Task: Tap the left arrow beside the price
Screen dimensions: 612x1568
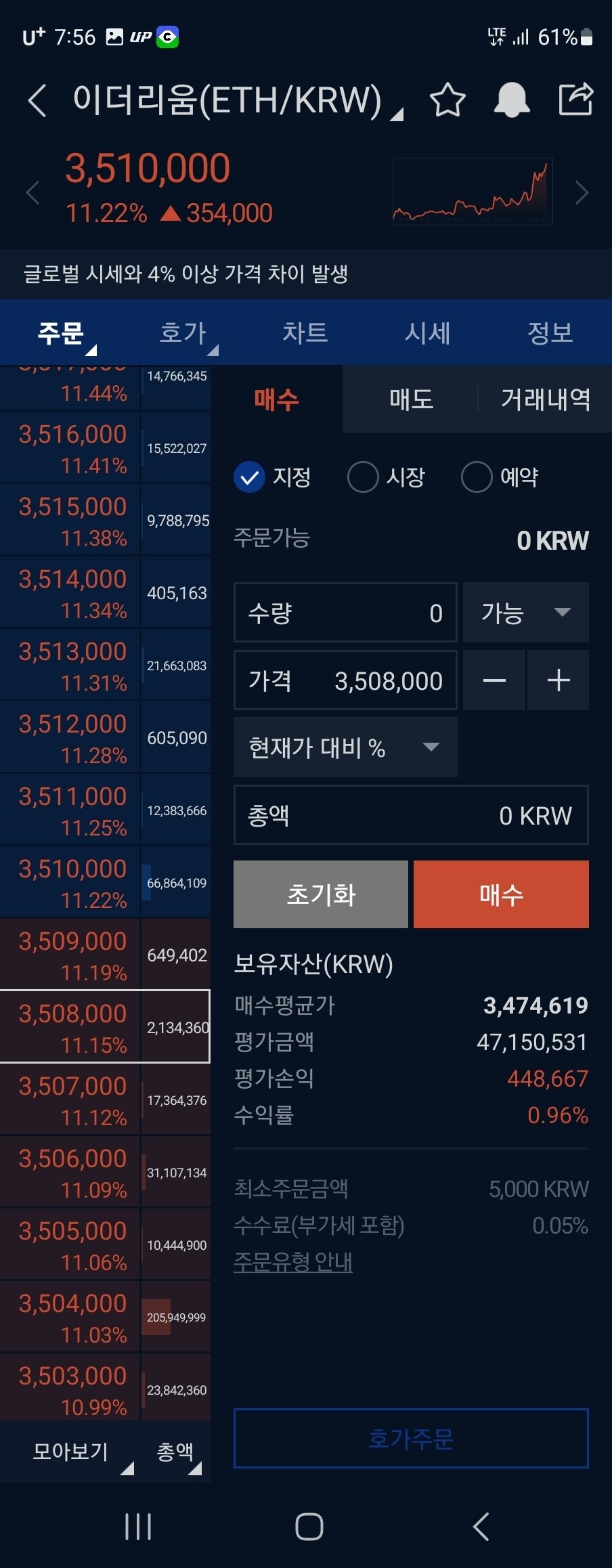Action: (32, 193)
